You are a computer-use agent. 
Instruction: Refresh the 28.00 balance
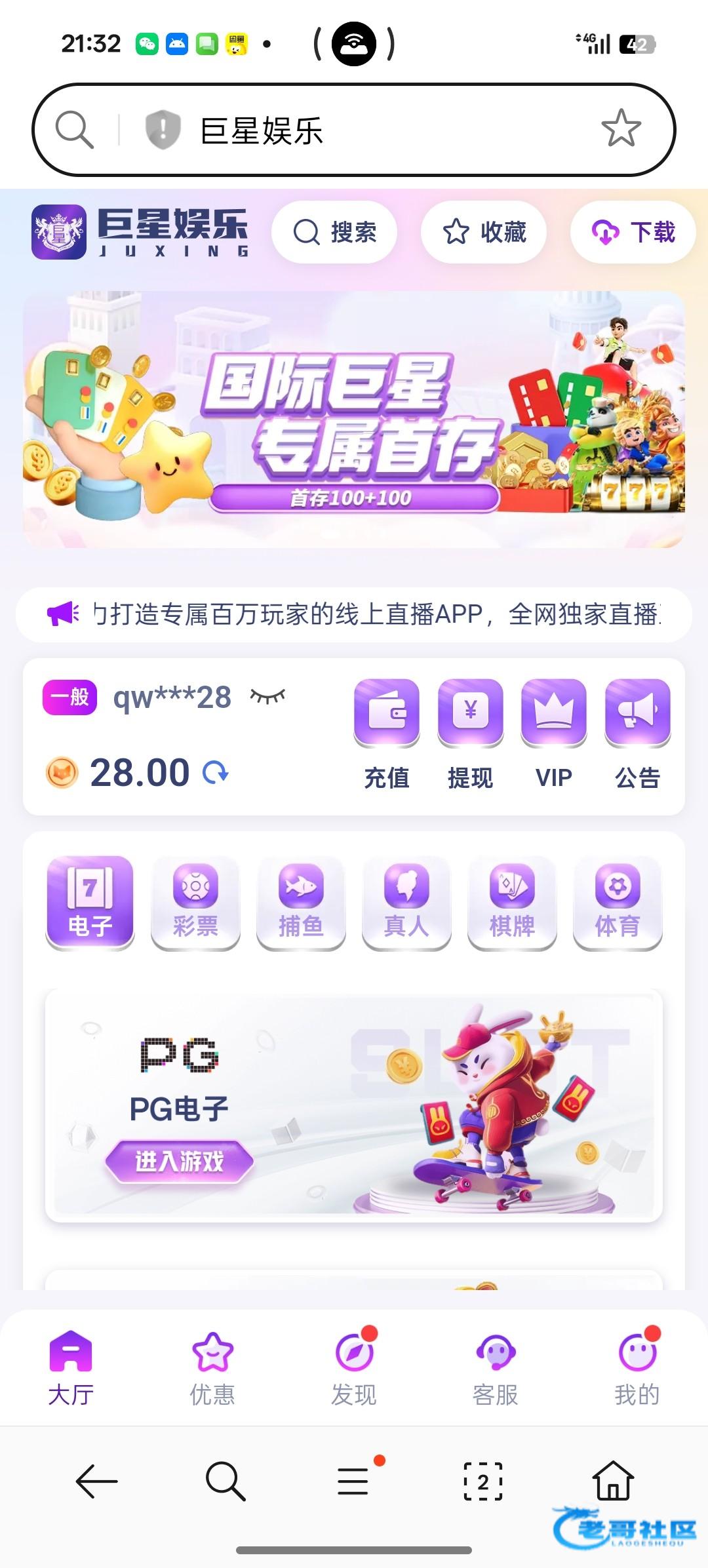(x=216, y=773)
